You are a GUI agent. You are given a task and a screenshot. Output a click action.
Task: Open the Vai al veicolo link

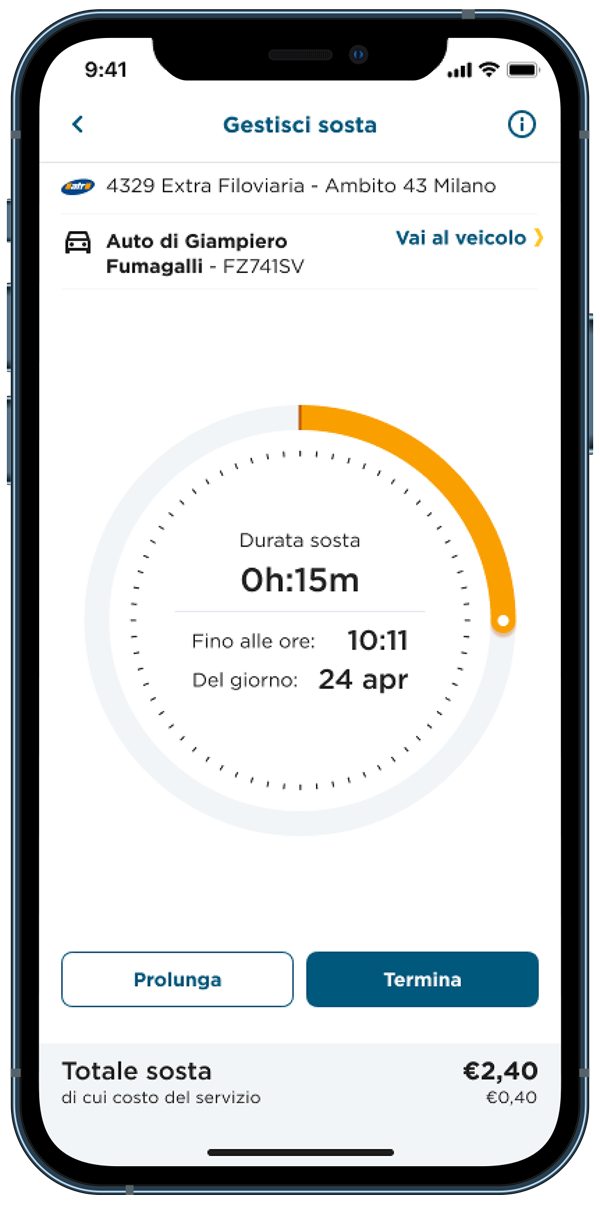pos(469,238)
